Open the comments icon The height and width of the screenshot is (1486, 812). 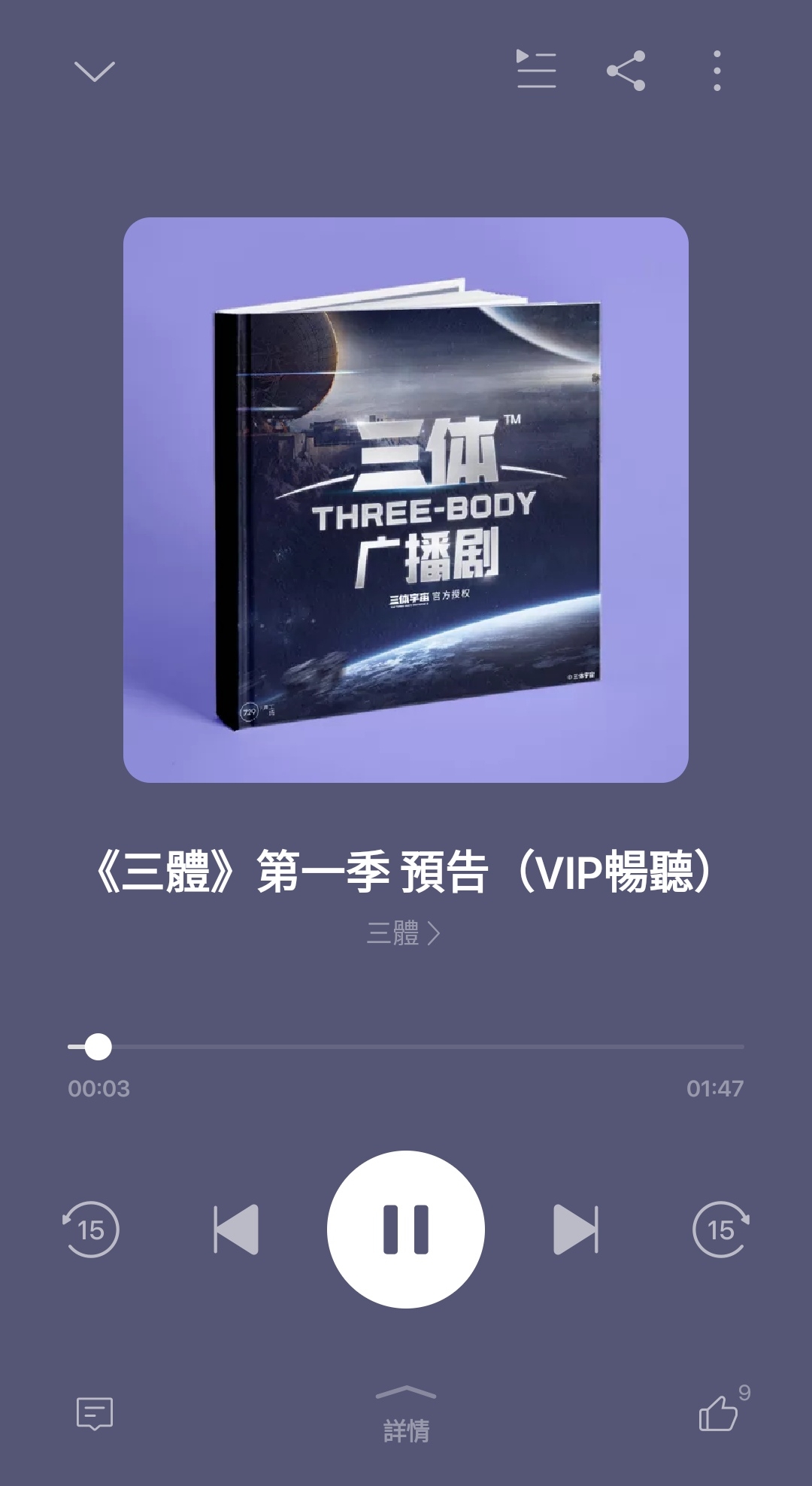pos(95,1414)
